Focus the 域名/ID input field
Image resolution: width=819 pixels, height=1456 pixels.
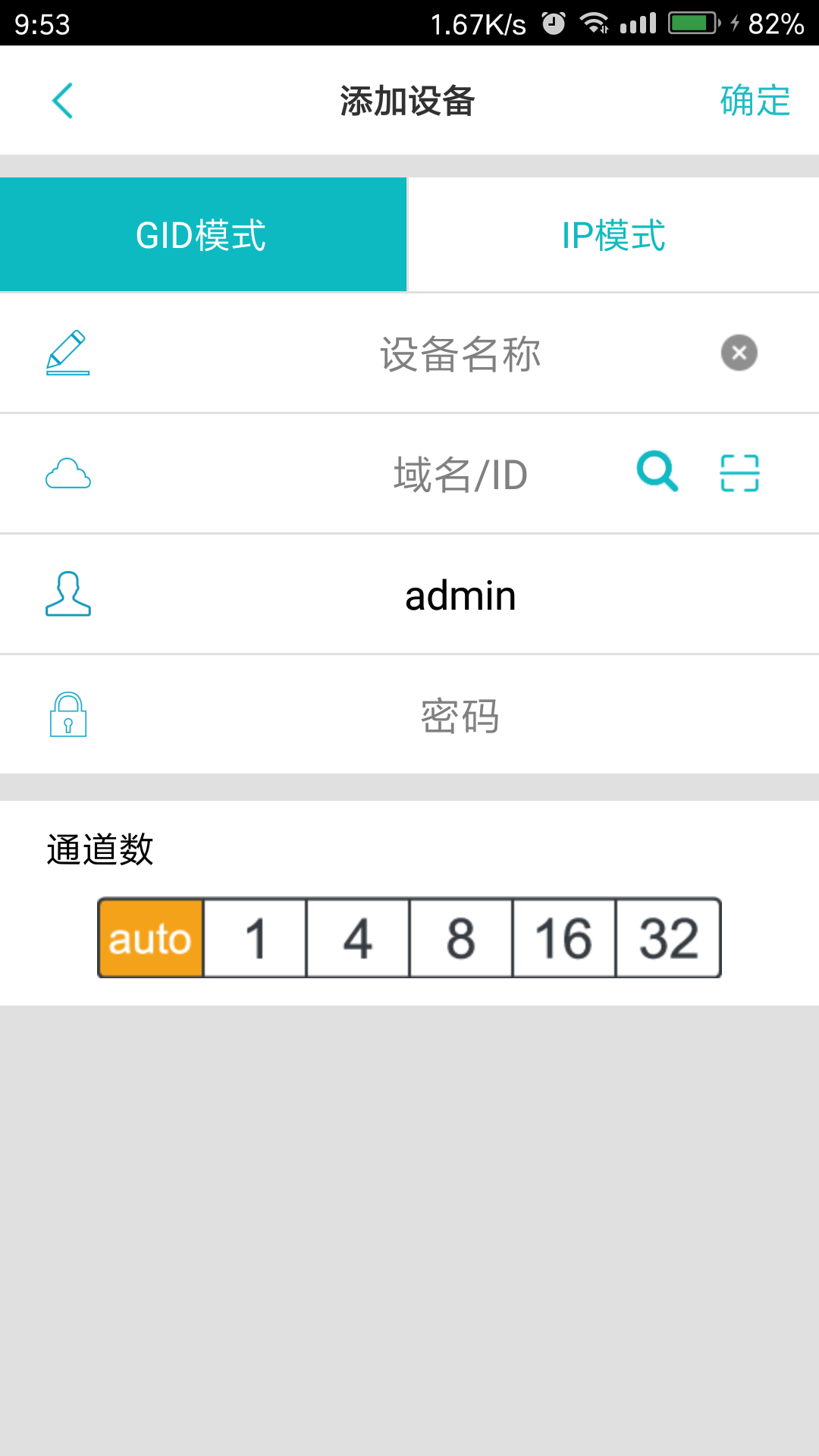tap(460, 475)
